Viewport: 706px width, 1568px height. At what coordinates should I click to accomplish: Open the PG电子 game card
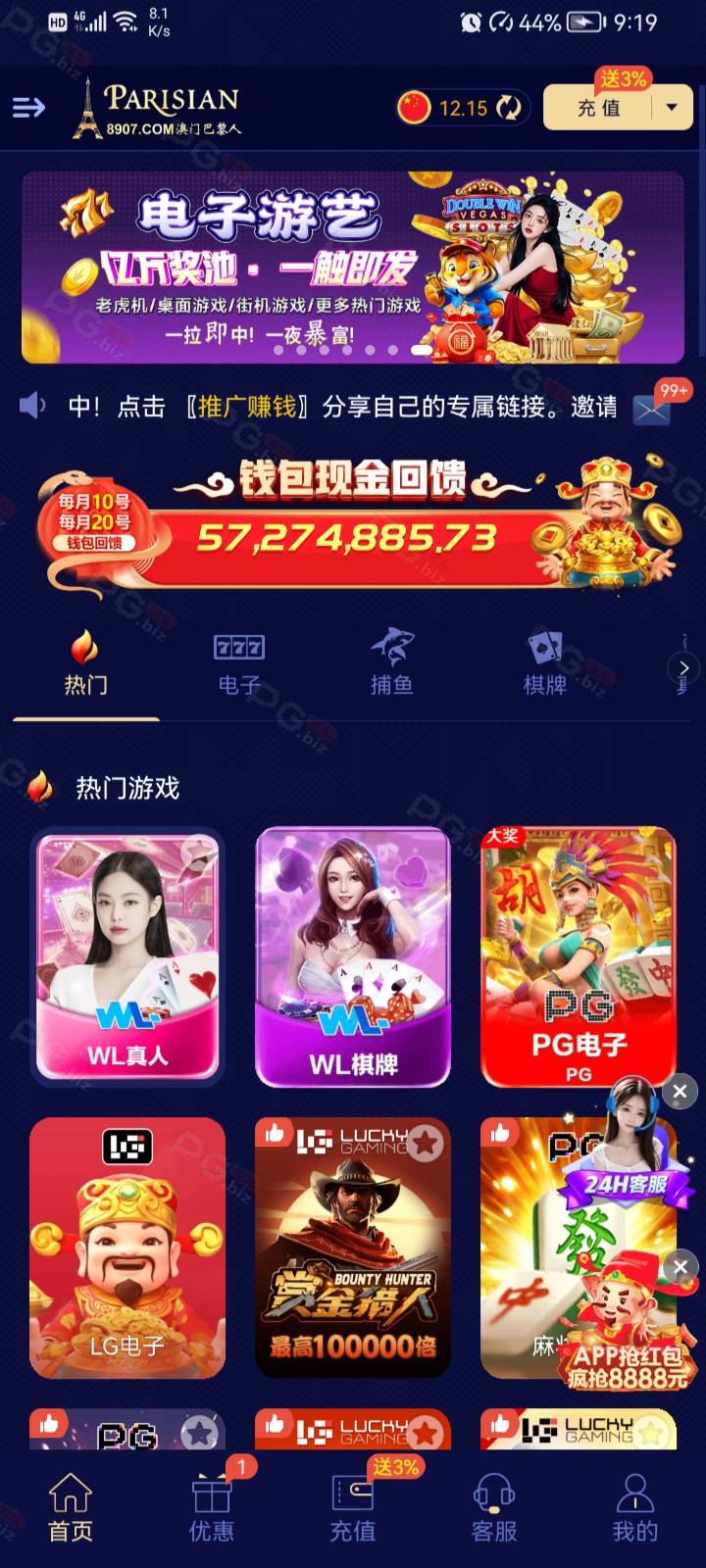coord(579,957)
